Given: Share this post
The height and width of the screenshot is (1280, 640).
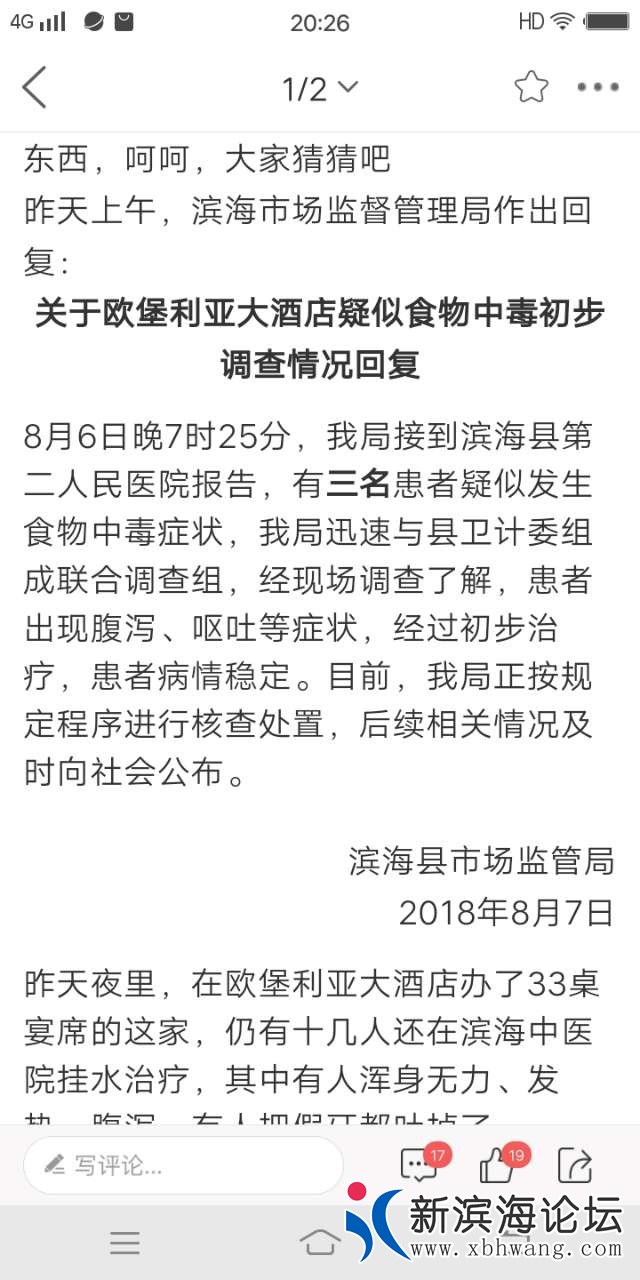Looking at the screenshot, I should point(575,1165).
